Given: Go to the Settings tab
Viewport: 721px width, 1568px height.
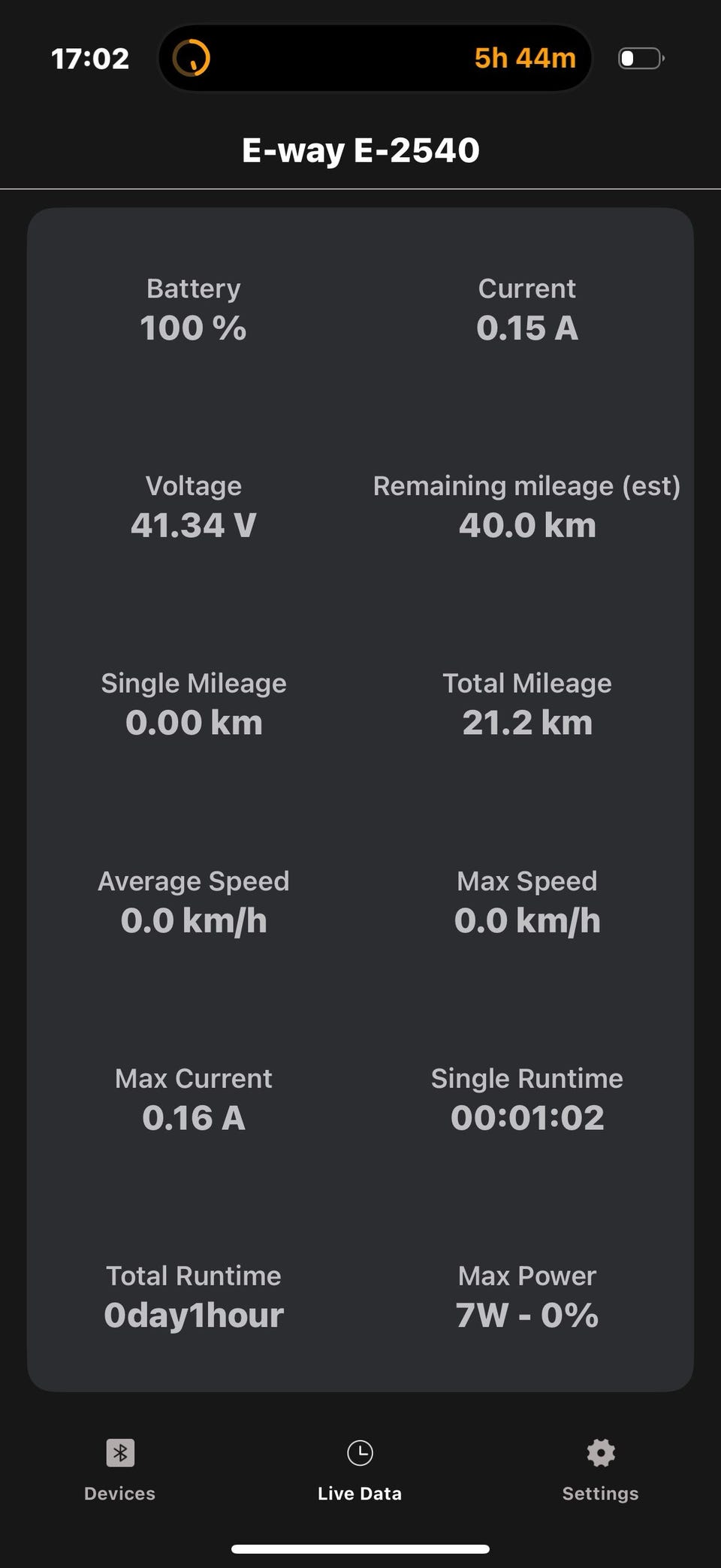Looking at the screenshot, I should [600, 1469].
